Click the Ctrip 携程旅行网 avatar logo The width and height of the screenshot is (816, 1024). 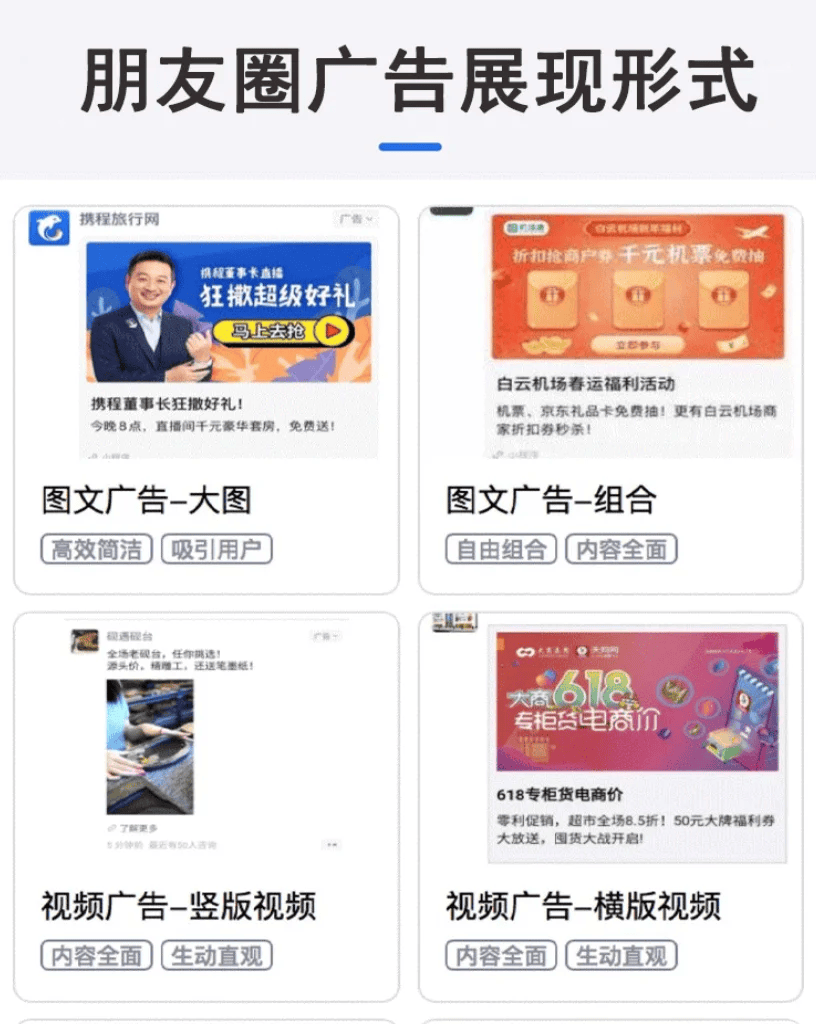click(50, 226)
